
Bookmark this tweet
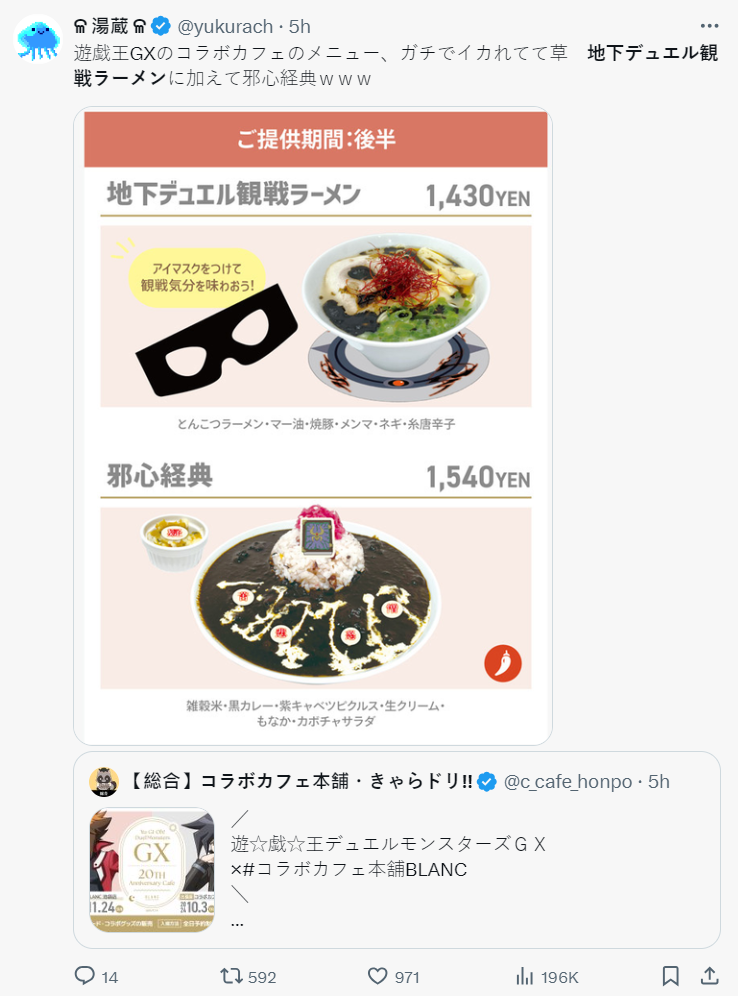click(670, 976)
